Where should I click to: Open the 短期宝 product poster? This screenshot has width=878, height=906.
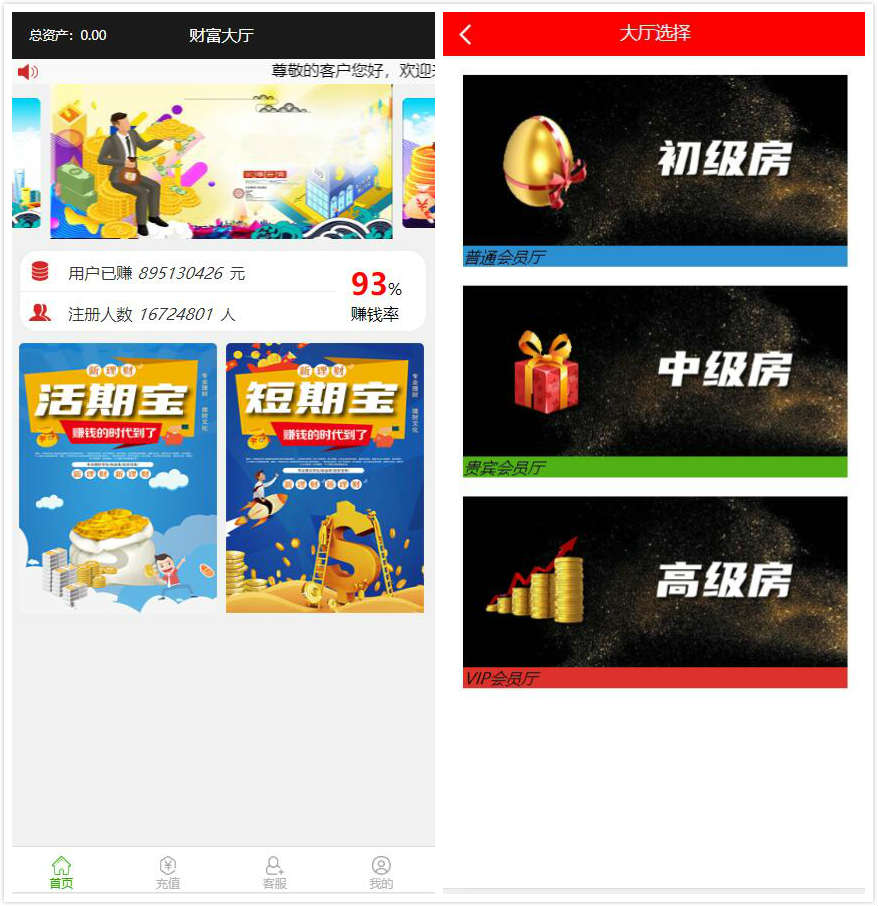click(x=325, y=478)
